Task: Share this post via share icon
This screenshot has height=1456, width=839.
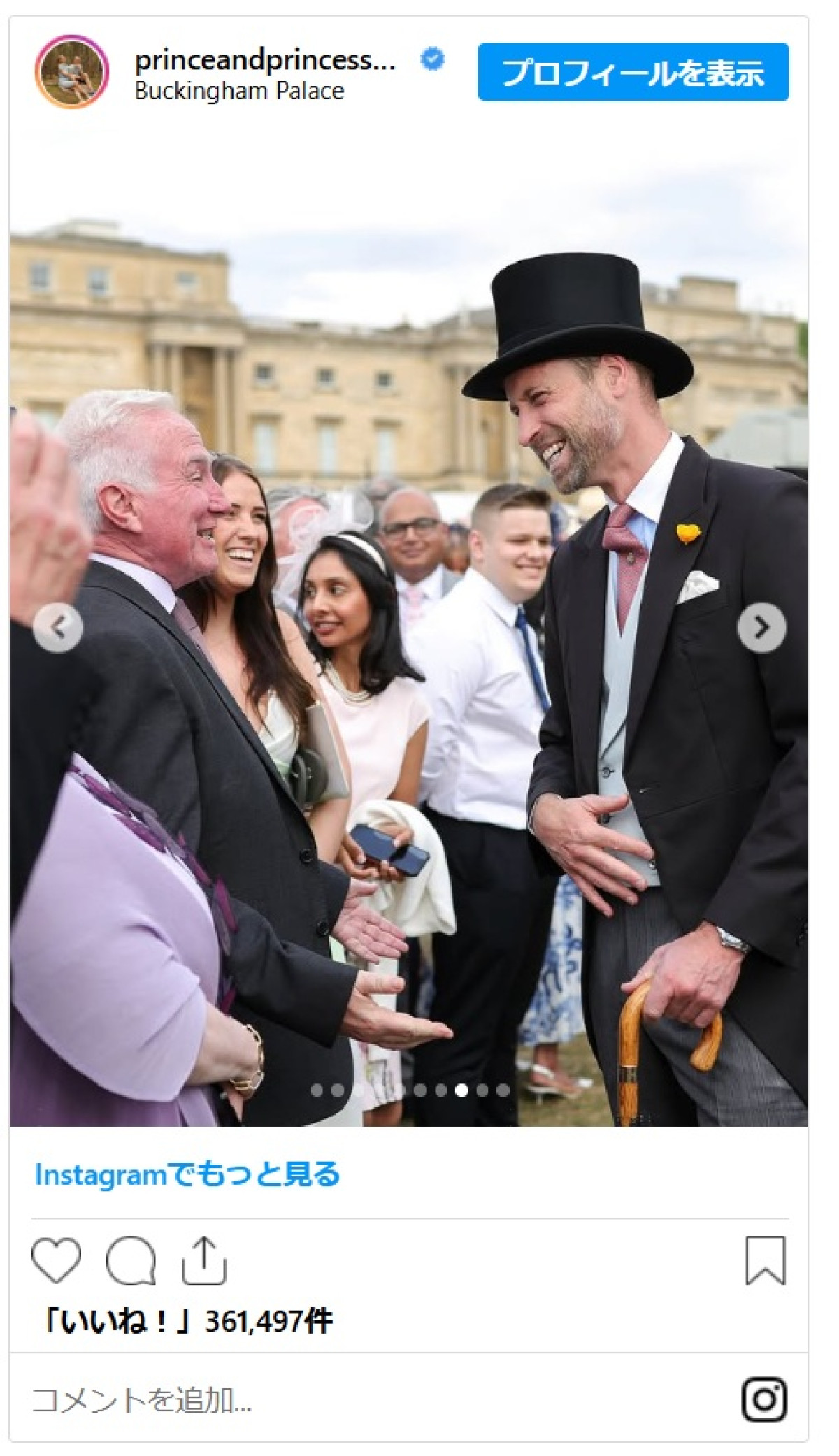Action: coord(203,1260)
